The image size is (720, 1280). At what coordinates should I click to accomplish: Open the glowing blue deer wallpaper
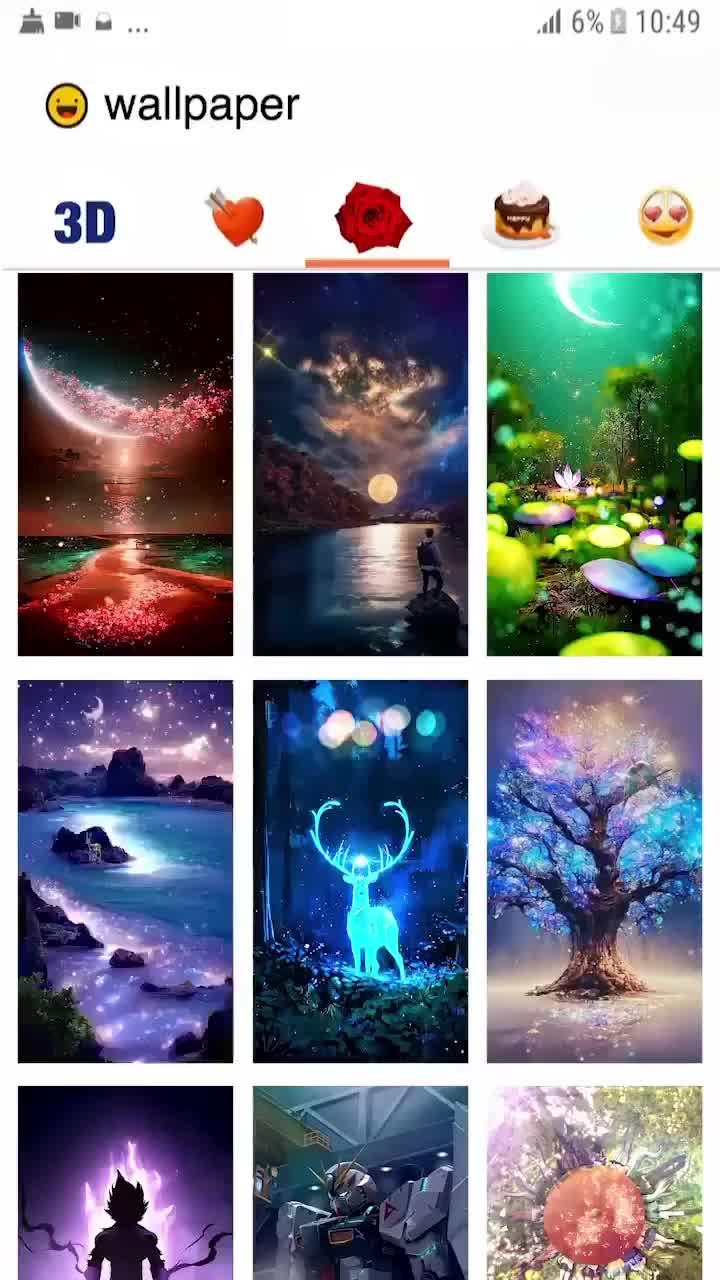(360, 868)
